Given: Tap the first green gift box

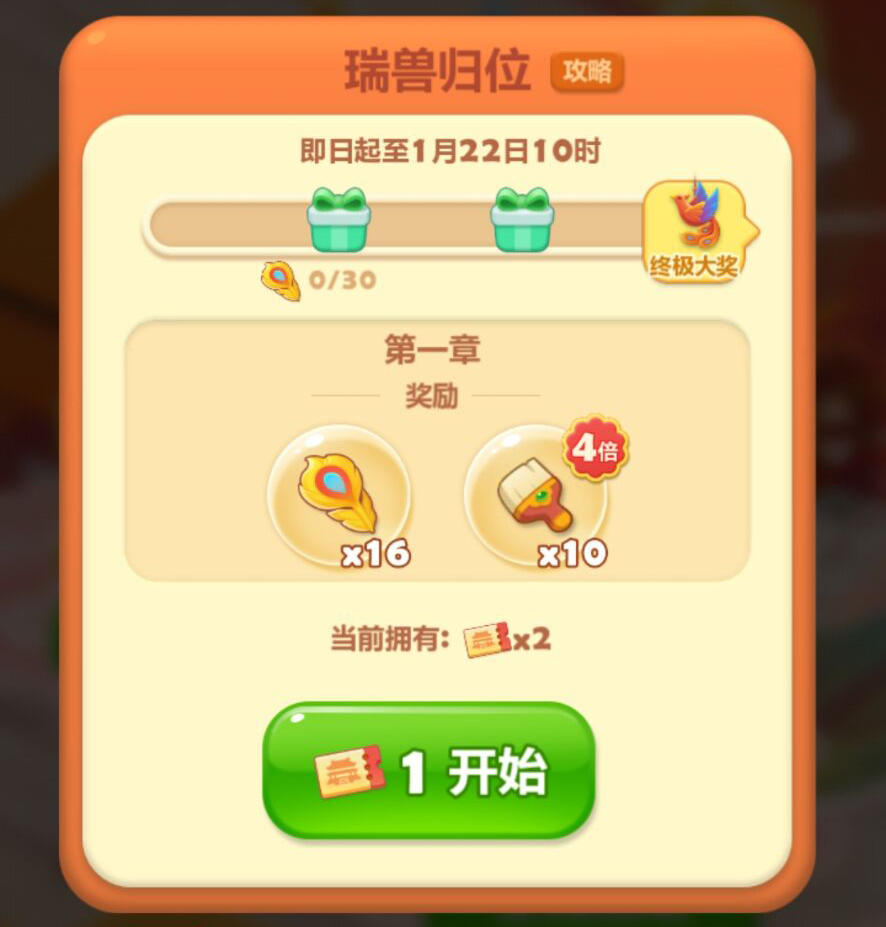Looking at the screenshot, I should pos(338,219).
